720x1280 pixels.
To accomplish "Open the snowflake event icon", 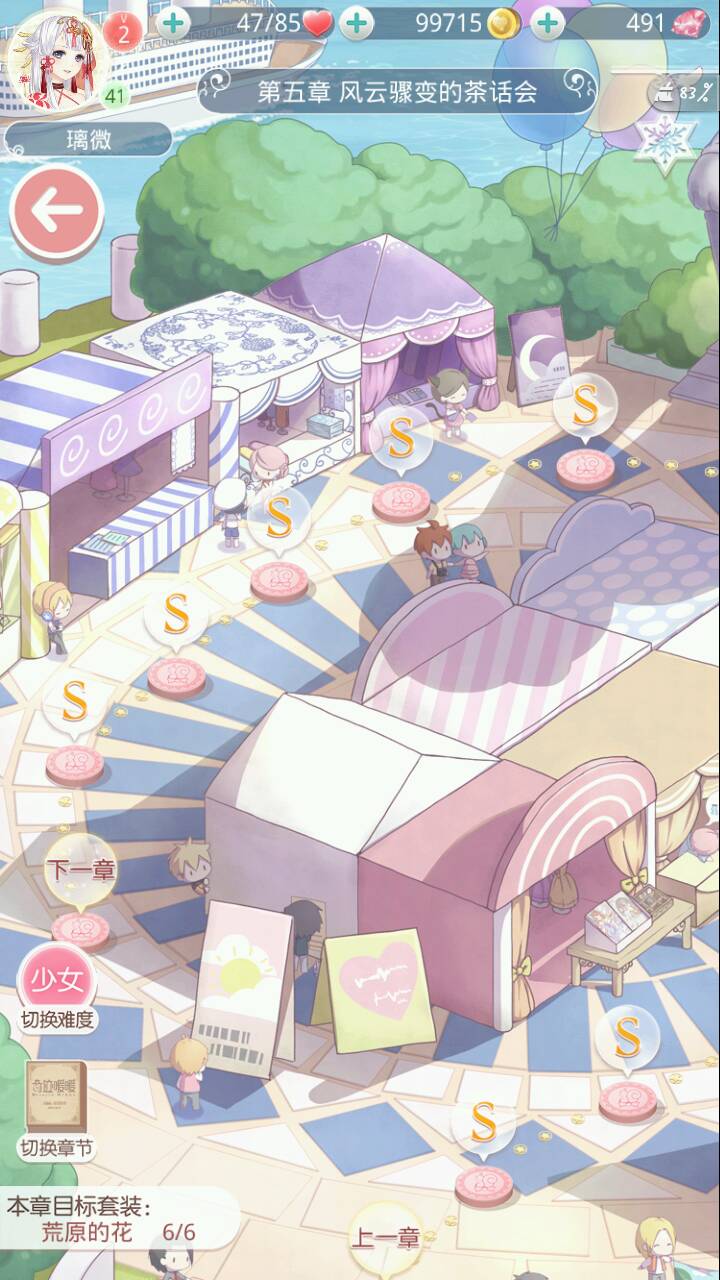I will (665, 141).
